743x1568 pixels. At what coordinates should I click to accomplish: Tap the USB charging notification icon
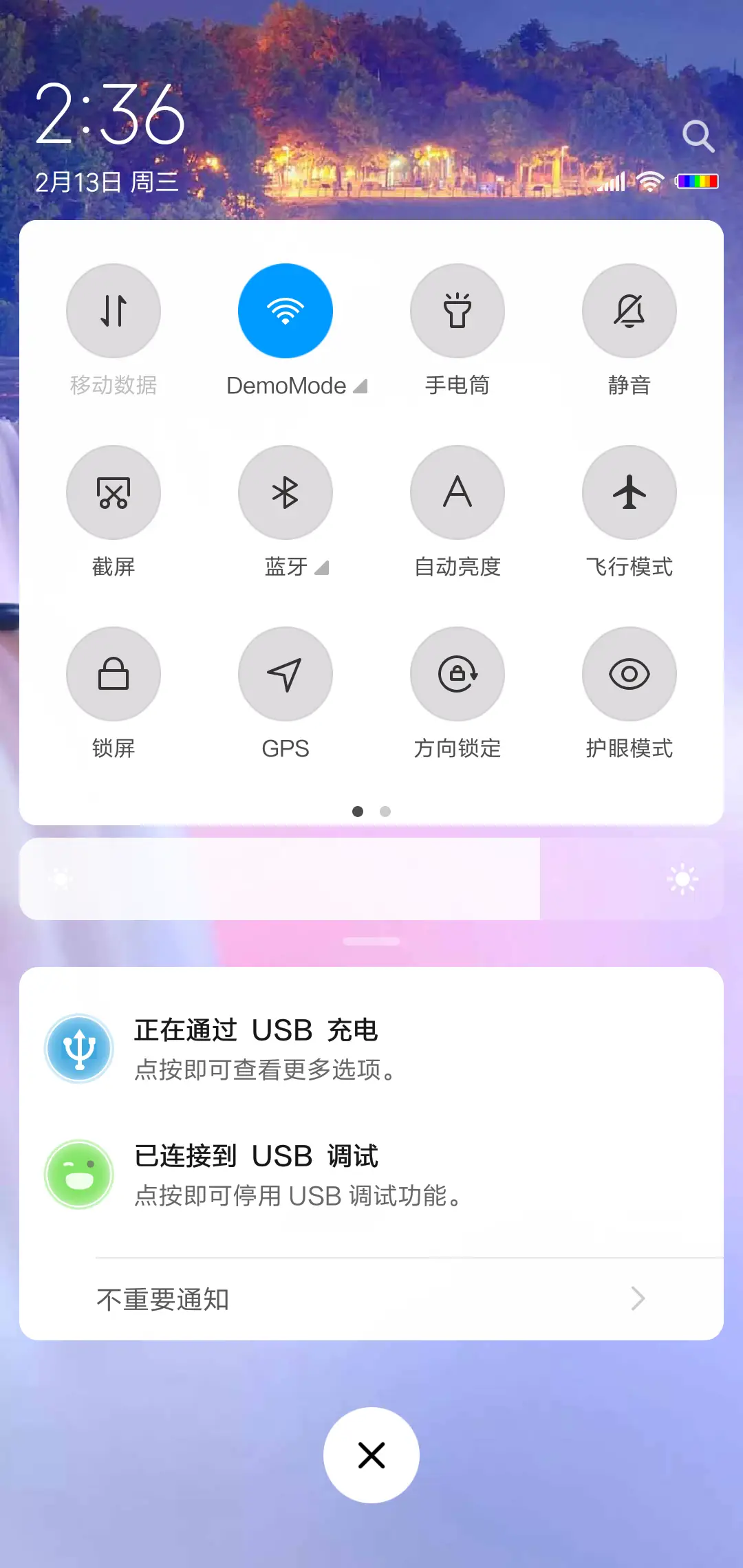(x=78, y=1048)
